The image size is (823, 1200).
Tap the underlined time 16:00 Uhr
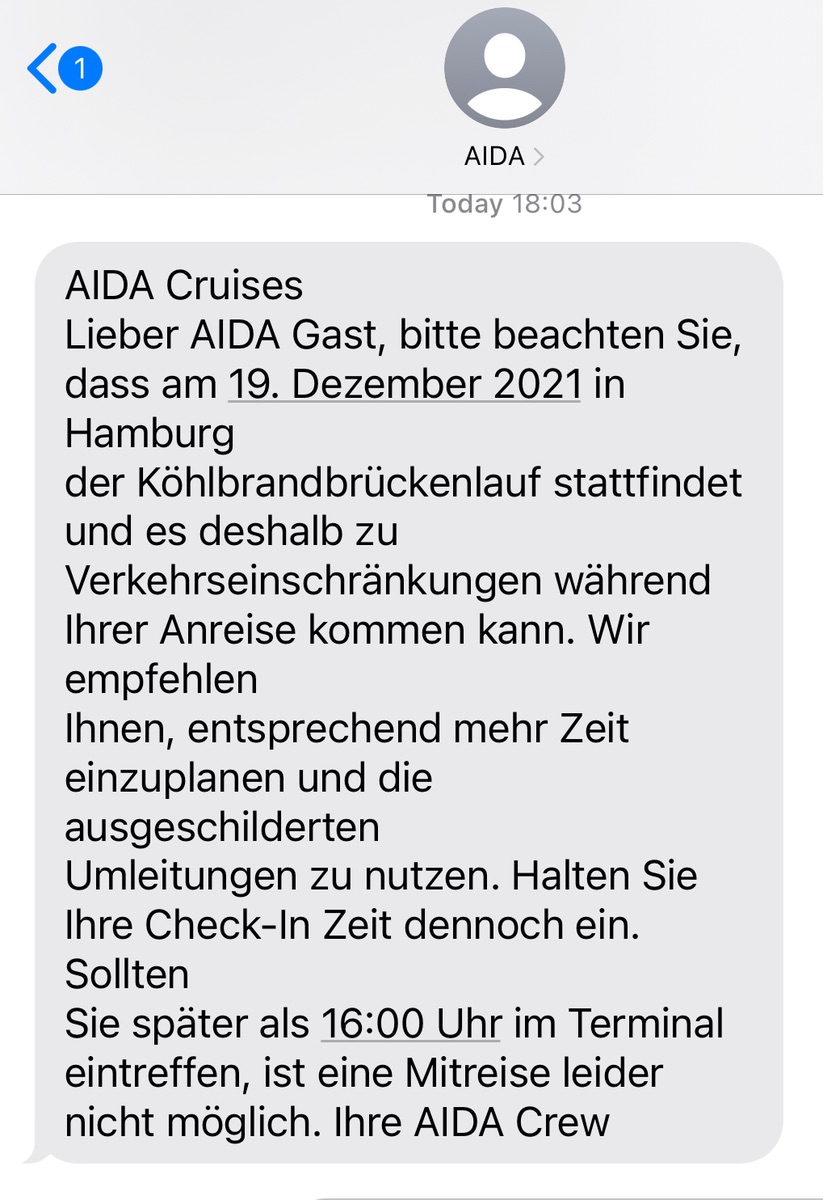point(410,1024)
